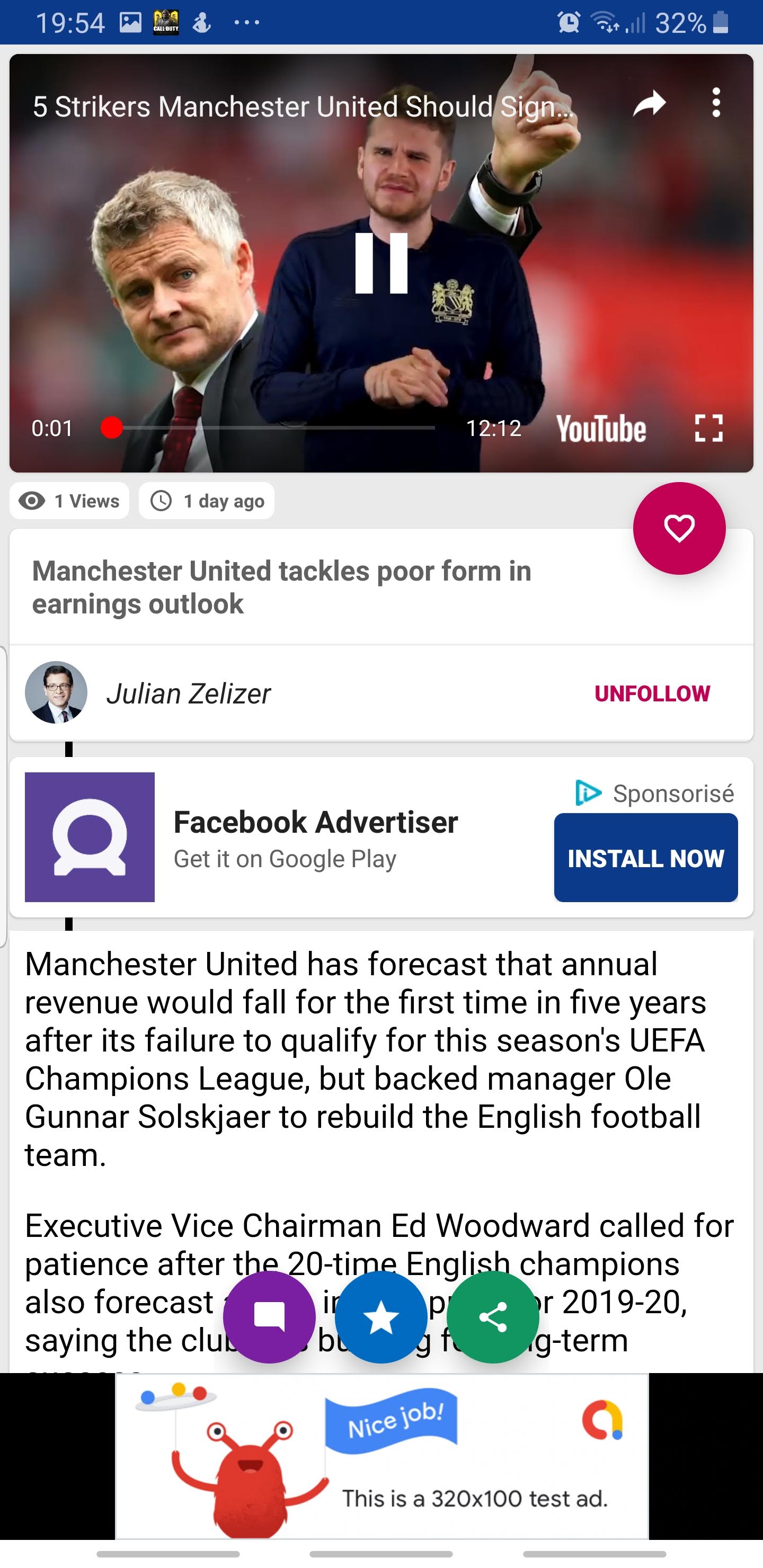Bookmark the article with the blue star button
The image size is (763, 1568).
click(x=380, y=1316)
